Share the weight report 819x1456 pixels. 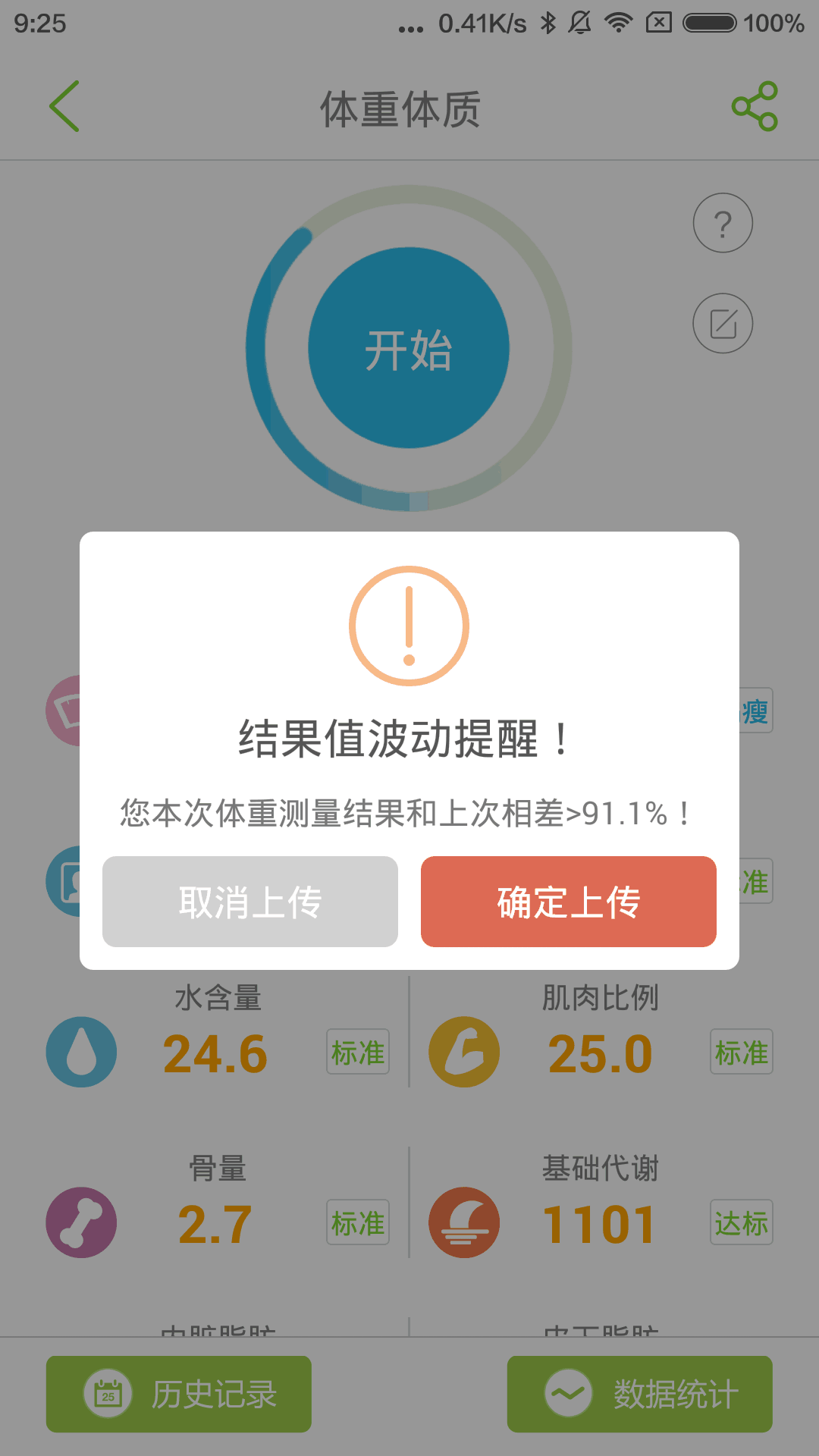pyautogui.click(x=755, y=106)
